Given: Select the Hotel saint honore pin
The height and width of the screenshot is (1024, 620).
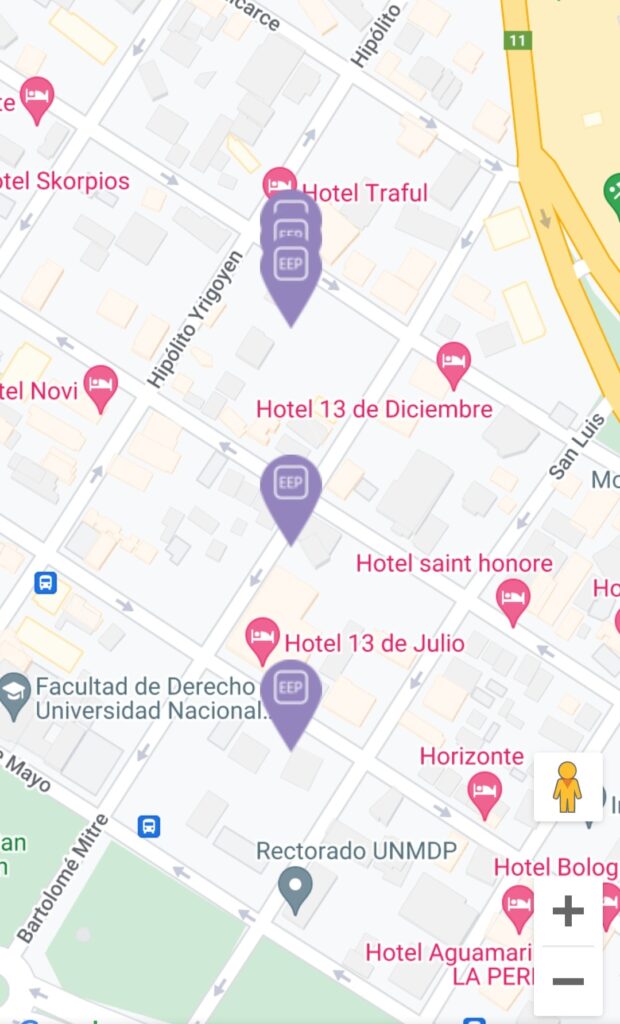Looking at the screenshot, I should pos(512,599).
